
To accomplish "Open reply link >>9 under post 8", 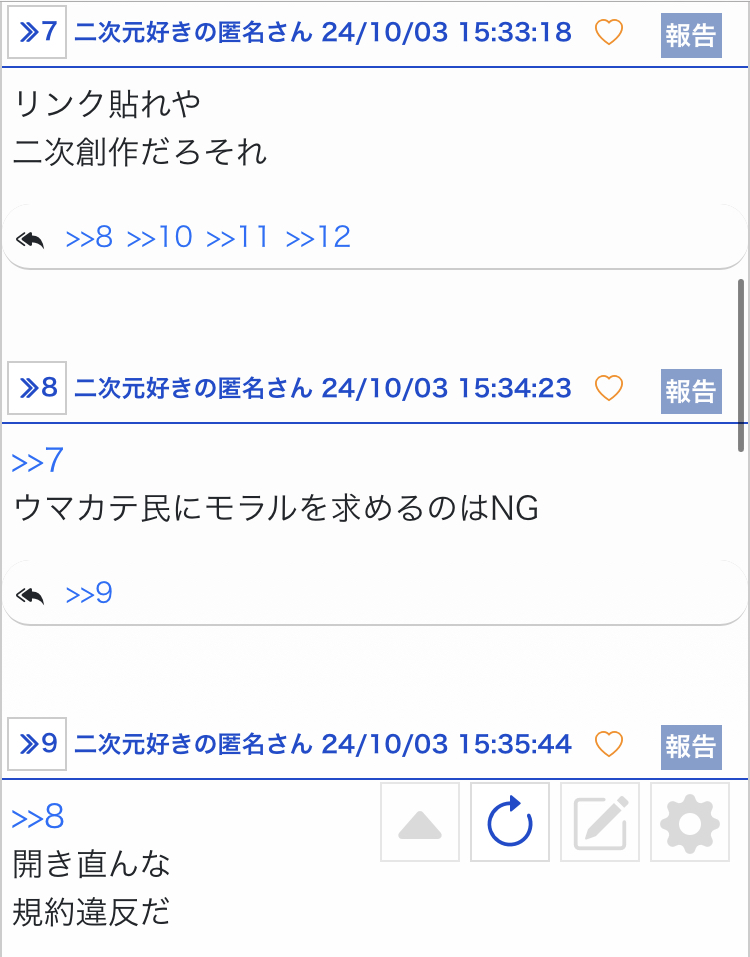I will [x=89, y=594].
